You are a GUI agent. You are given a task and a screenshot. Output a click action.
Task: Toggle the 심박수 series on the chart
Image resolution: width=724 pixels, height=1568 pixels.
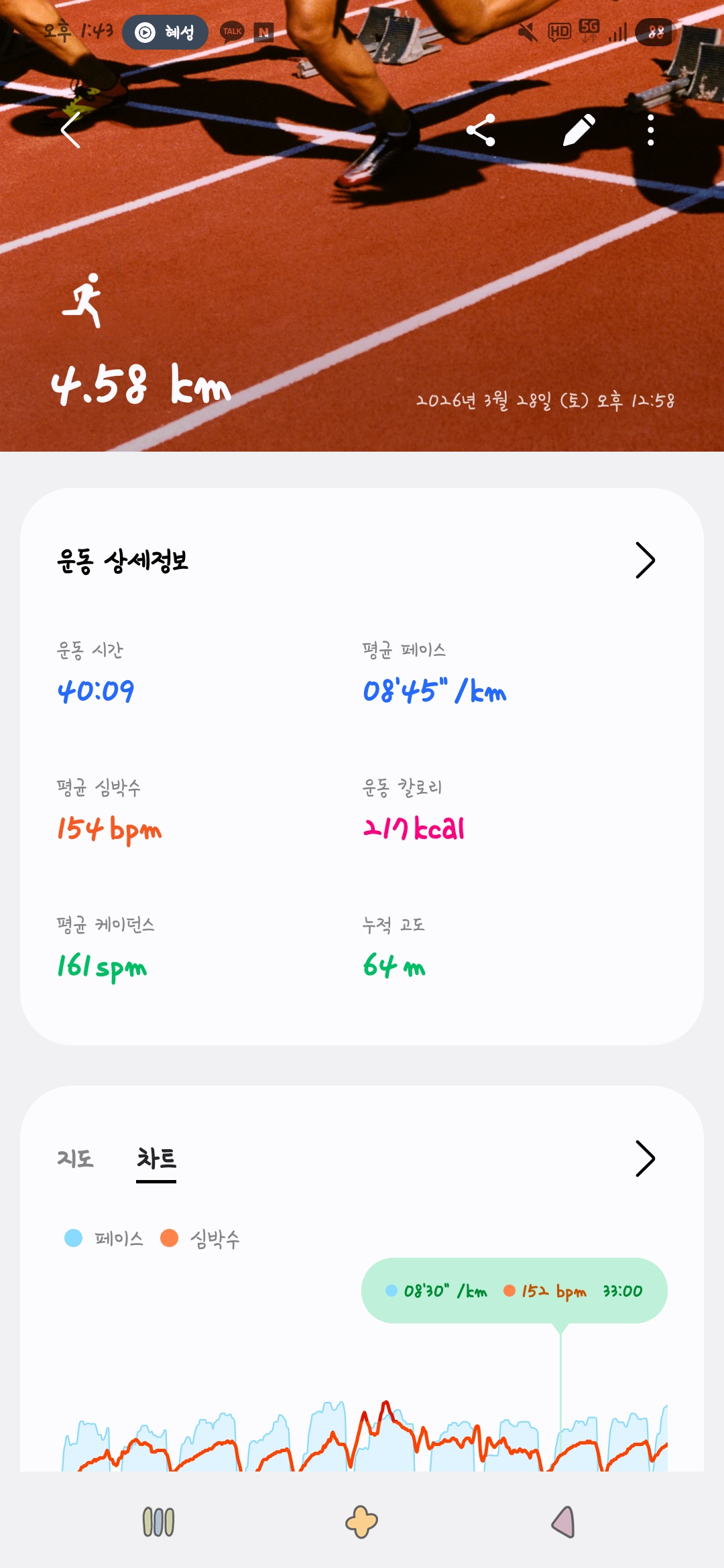tap(200, 1238)
